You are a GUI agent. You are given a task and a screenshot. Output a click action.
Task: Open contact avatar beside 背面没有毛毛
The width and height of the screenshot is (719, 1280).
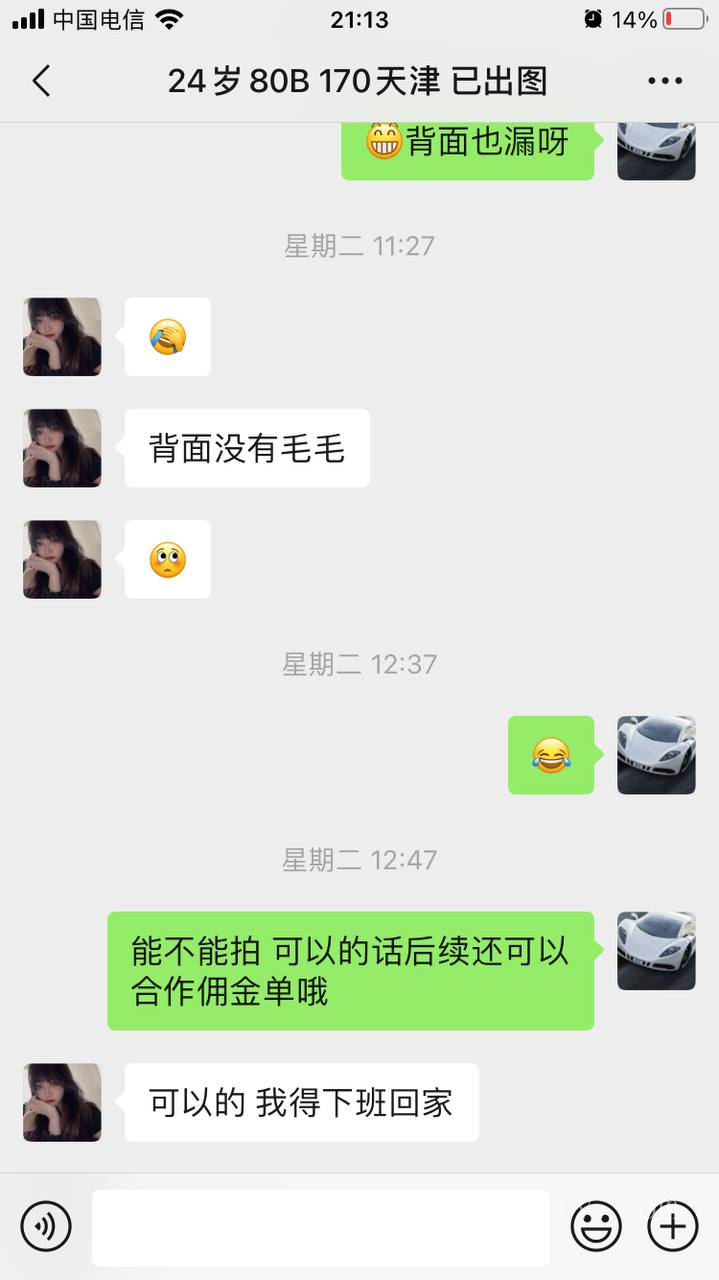62,448
